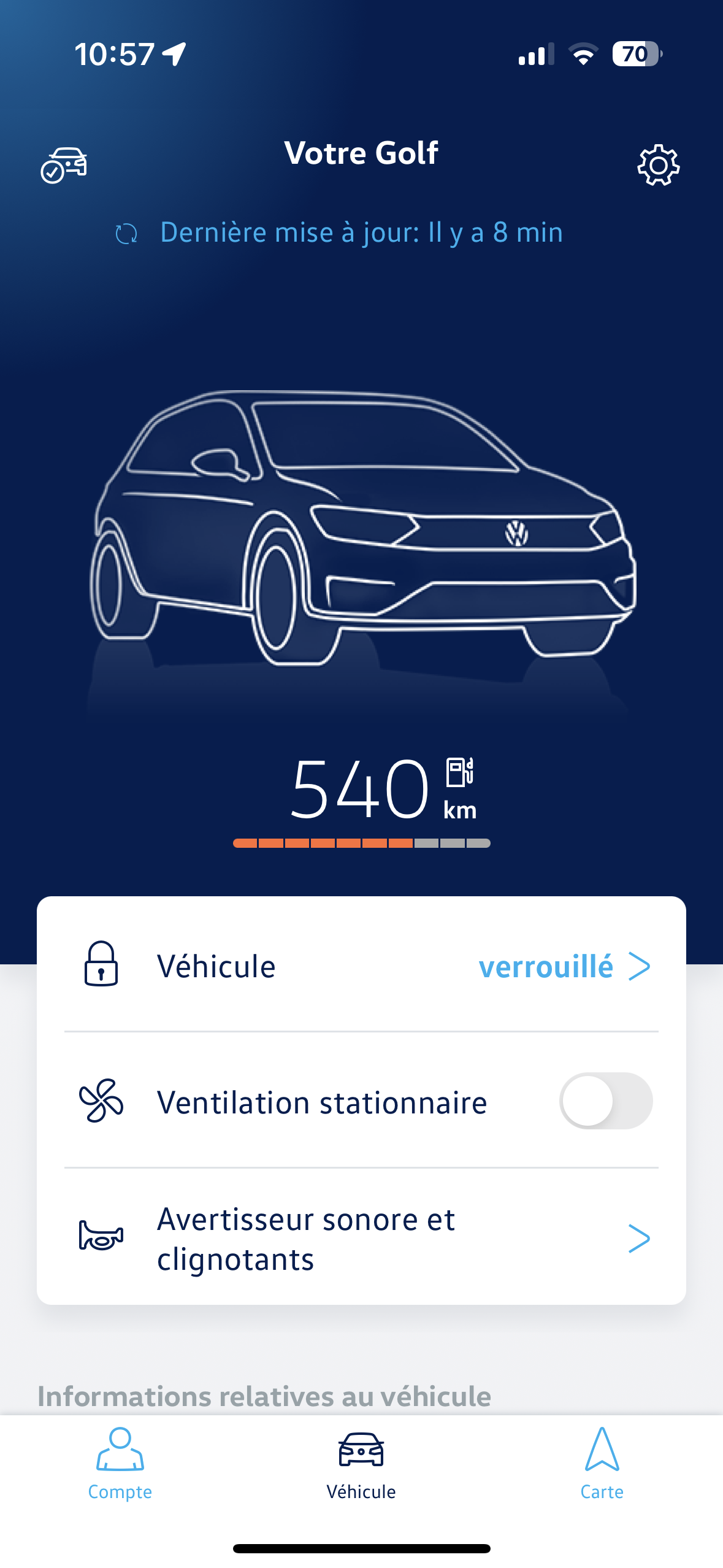Select the Véhicule tab
Screen dimensions: 723x1568
361,1464
